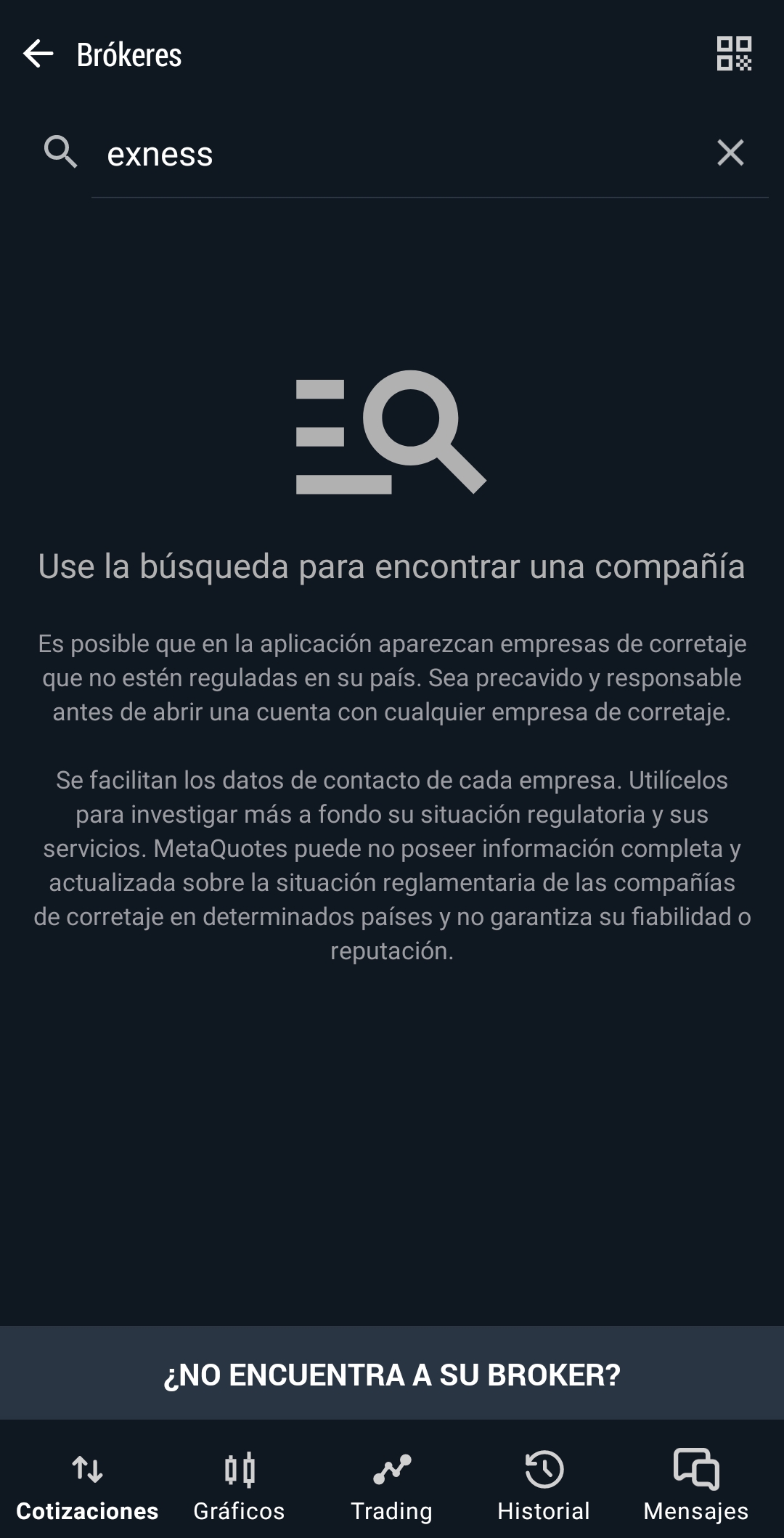This screenshot has height=1538, width=784.
Task: Switch to the Cotizaciones tab
Action: pos(87,1486)
